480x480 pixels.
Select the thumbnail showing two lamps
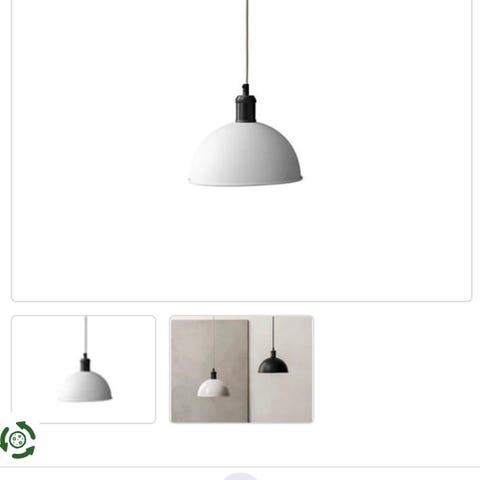241,369
